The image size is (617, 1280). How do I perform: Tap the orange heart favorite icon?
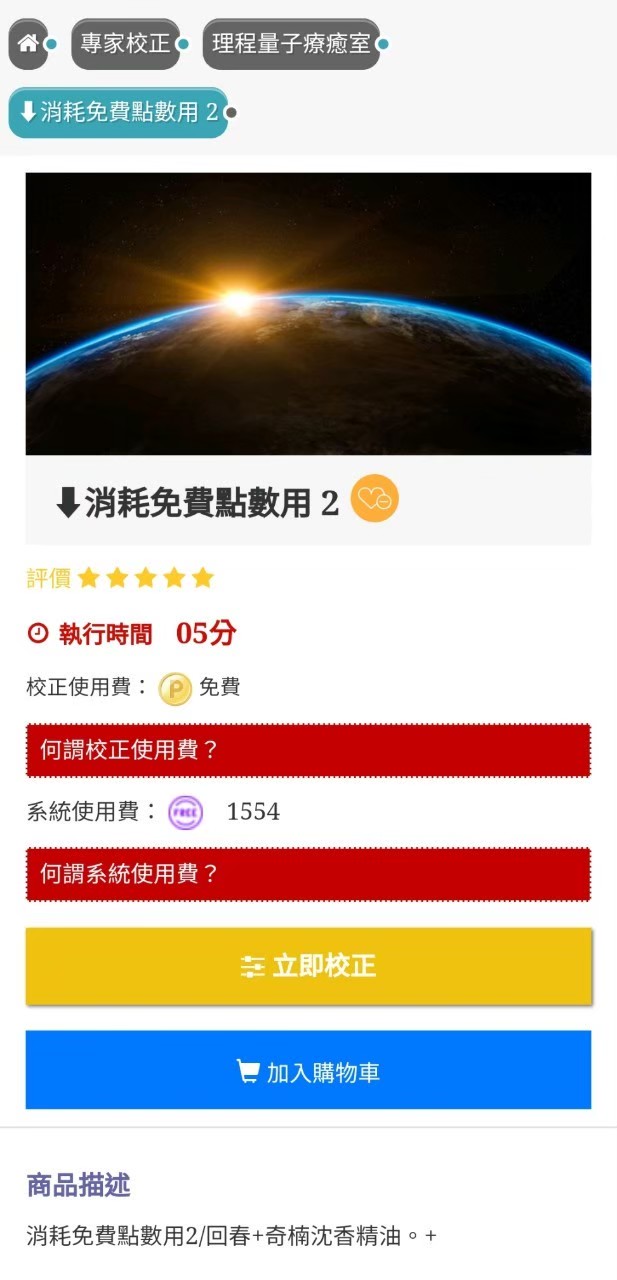375,498
